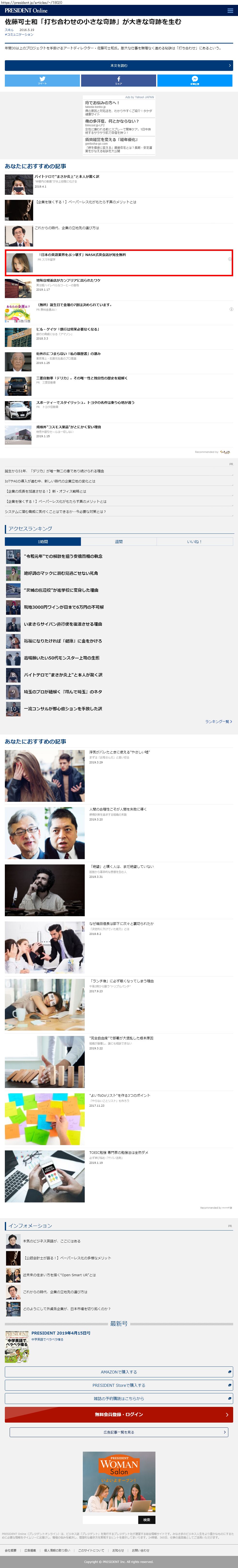
Task: Open the TOEIC勉強 recommended article card
Action: pyautogui.click(x=118, y=1153)
